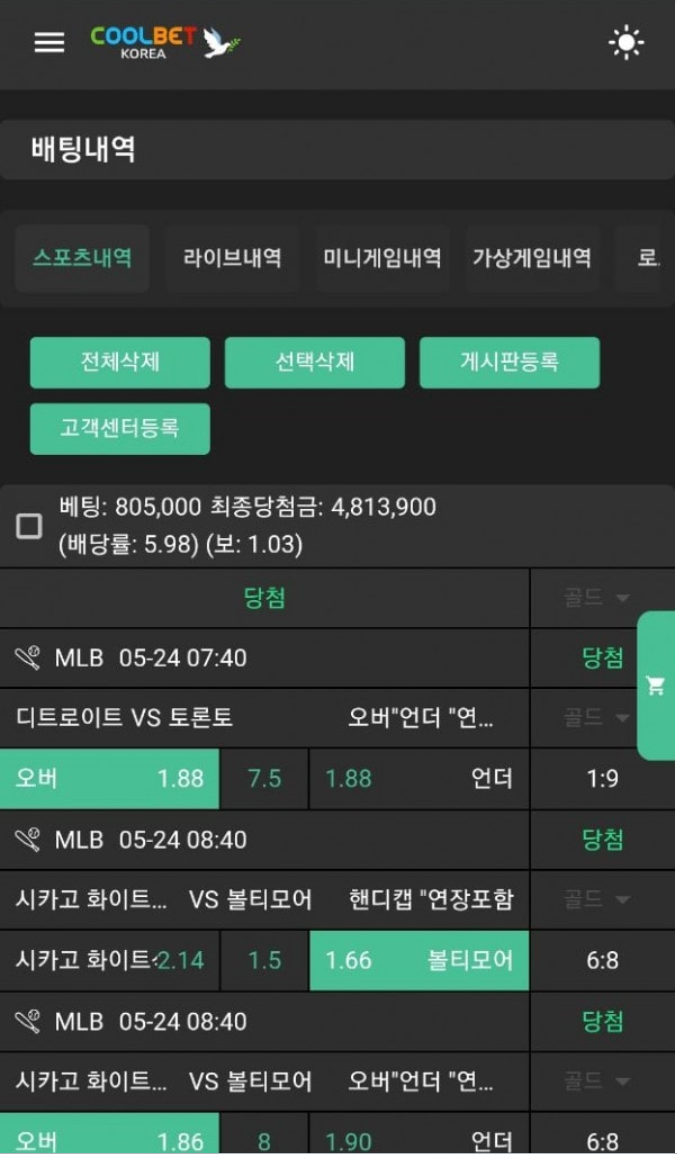Open the green cart side tab
The height and width of the screenshot is (1154, 677).
tap(656, 686)
